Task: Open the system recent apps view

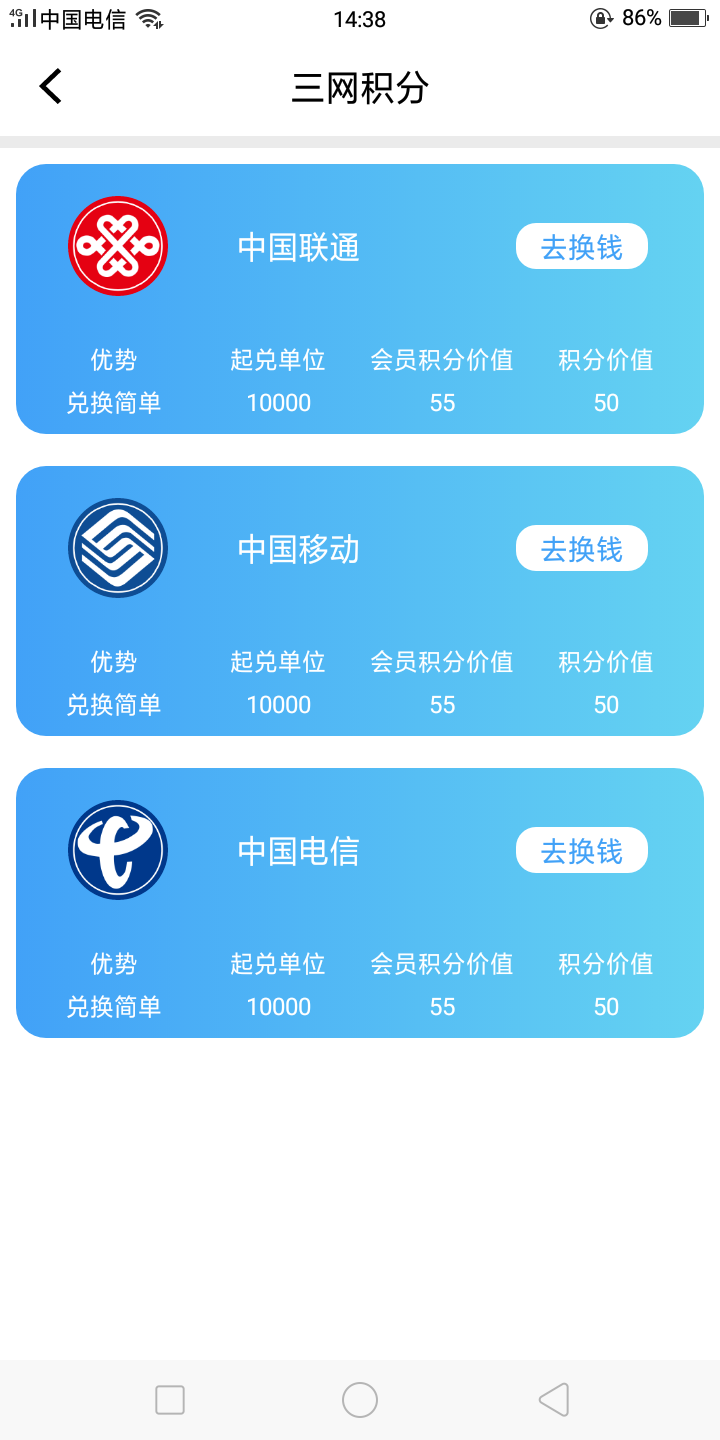Action: tap(170, 1399)
